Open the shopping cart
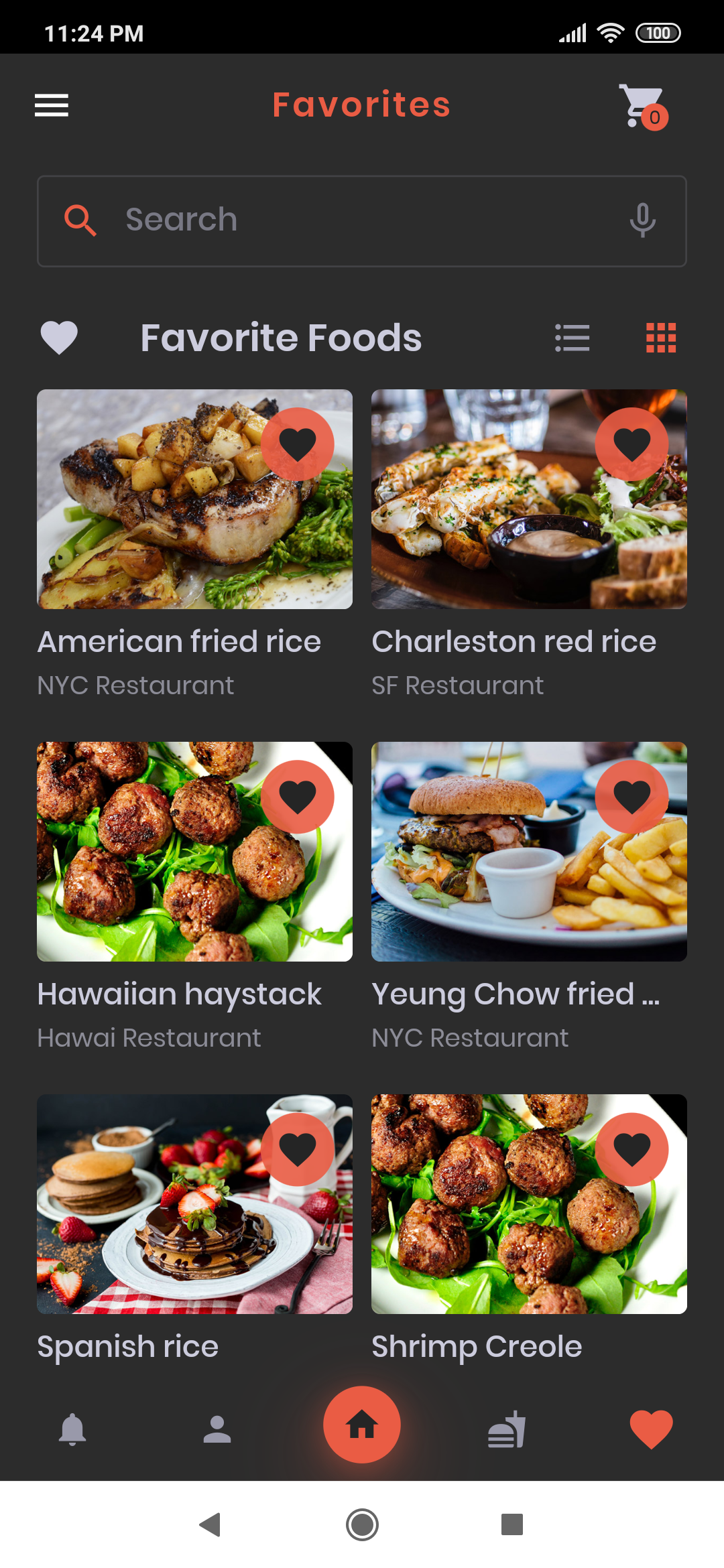724x1568 pixels. click(642, 106)
